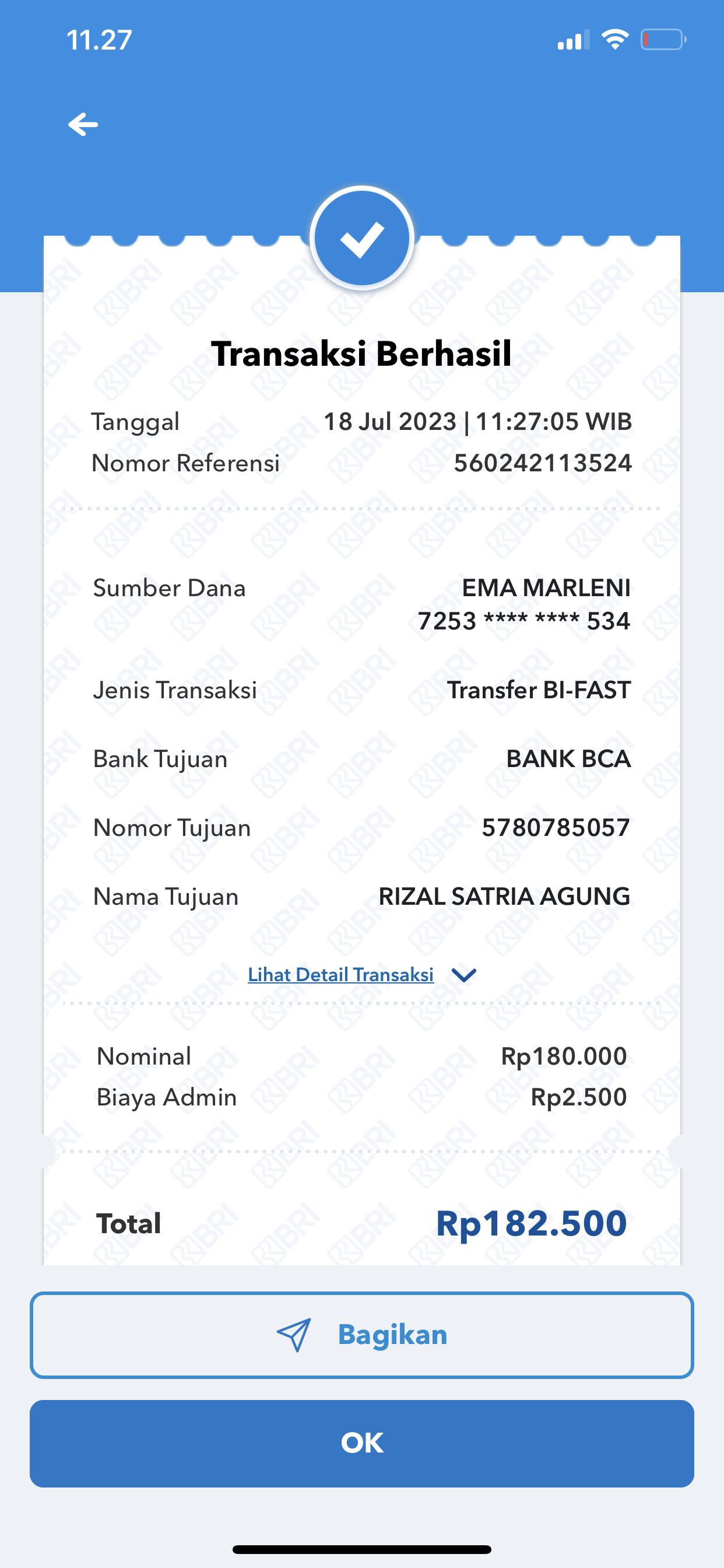This screenshot has width=724, height=1568.
Task: Confirm with the OK button
Action: click(x=362, y=1443)
